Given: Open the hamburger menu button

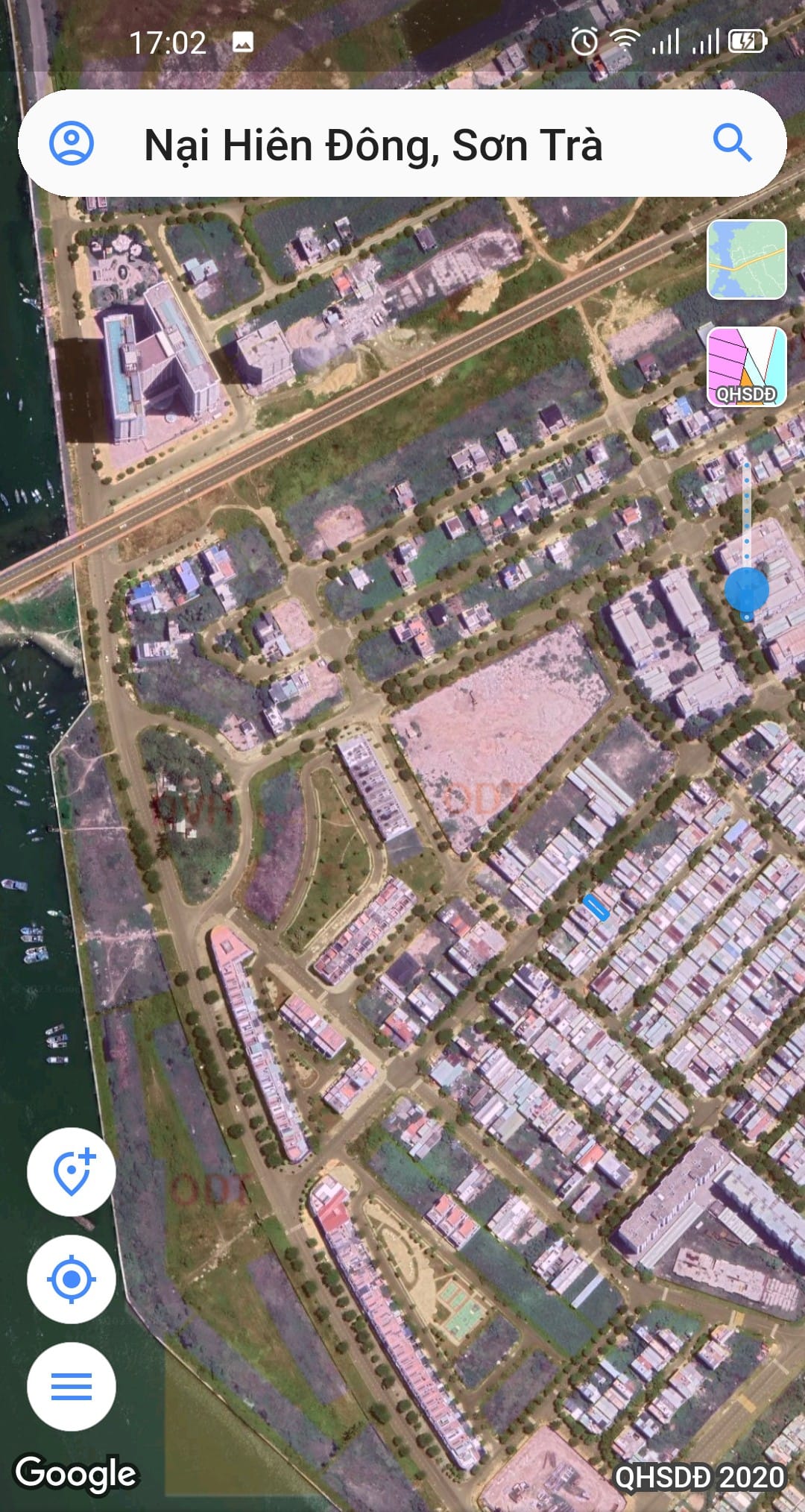Looking at the screenshot, I should coord(72,1387).
